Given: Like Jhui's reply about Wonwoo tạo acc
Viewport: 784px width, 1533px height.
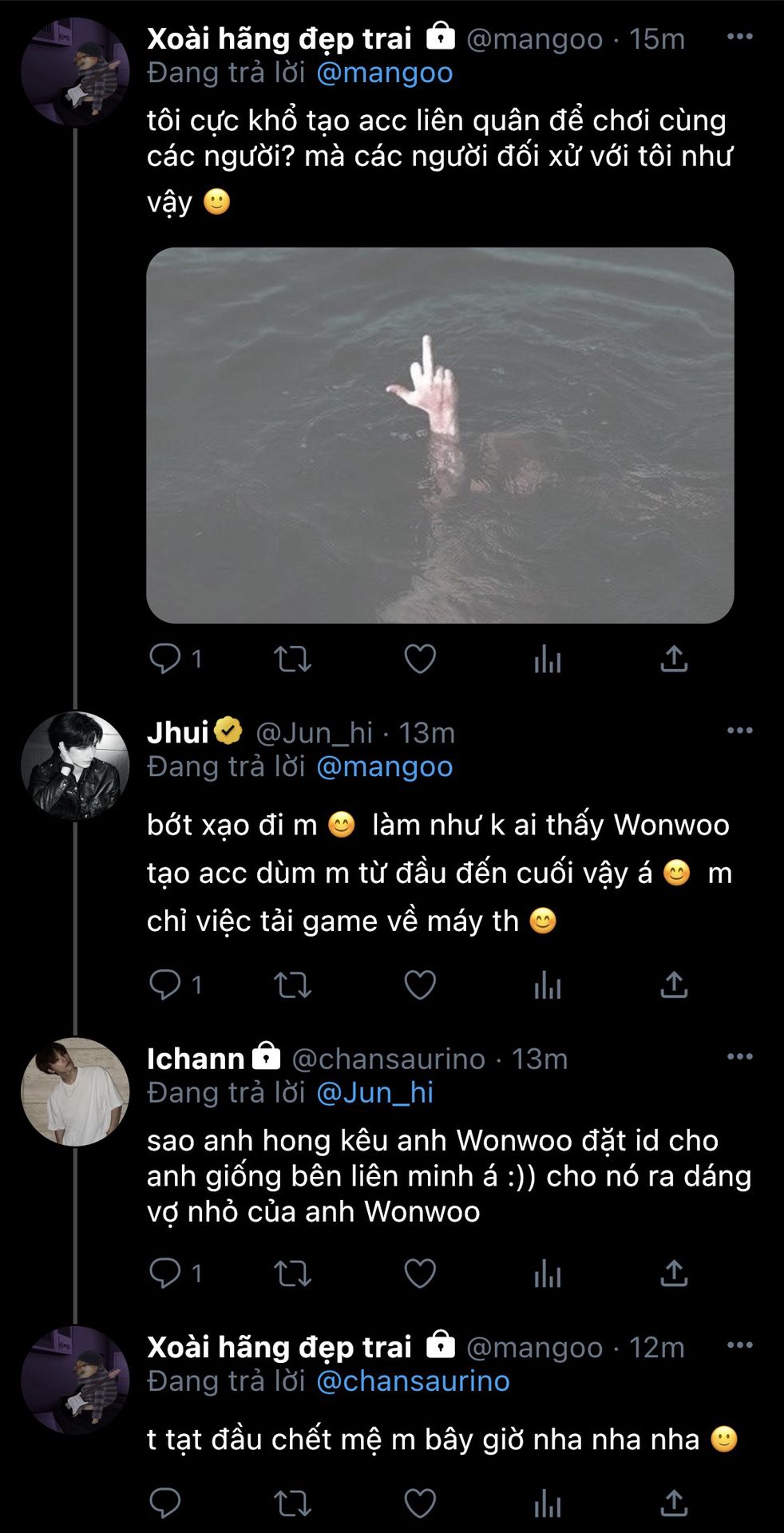Looking at the screenshot, I should click(420, 984).
